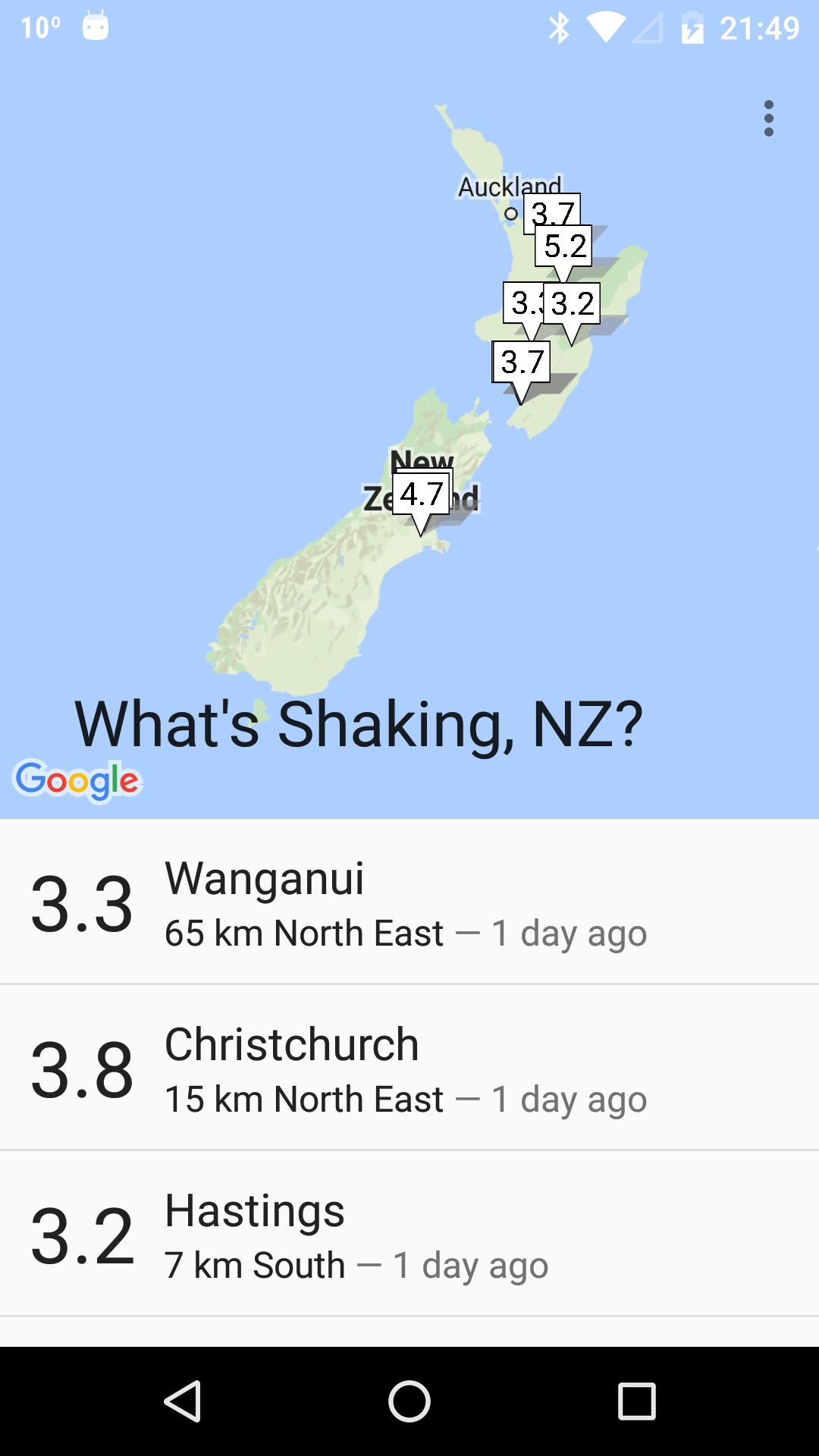Tap the Auckland city dot on map

click(510, 215)
